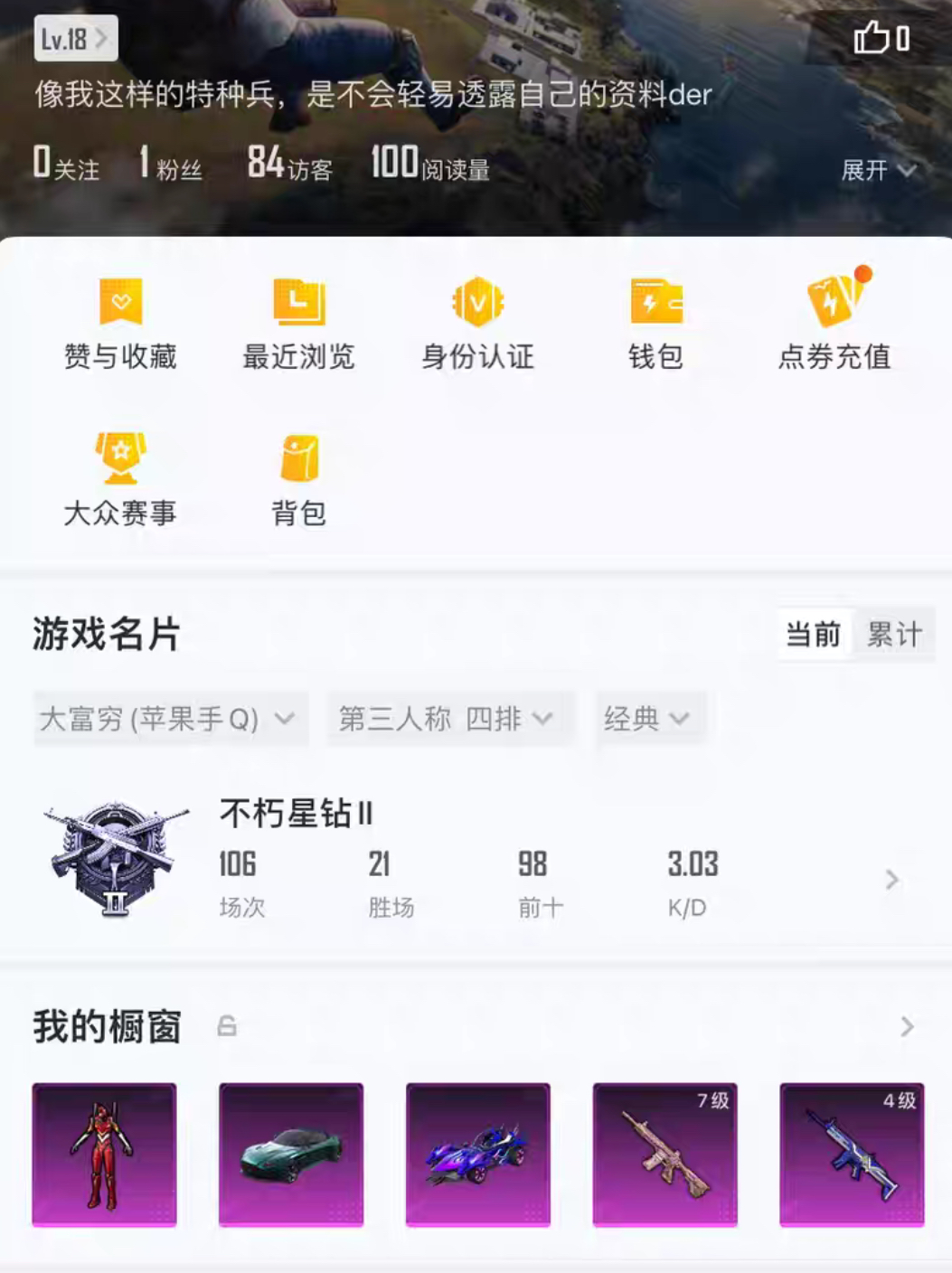Open 我的橱窗 showcase arrow
The height and width of the screenshot is (1273, 952).
coord(907,1027)
